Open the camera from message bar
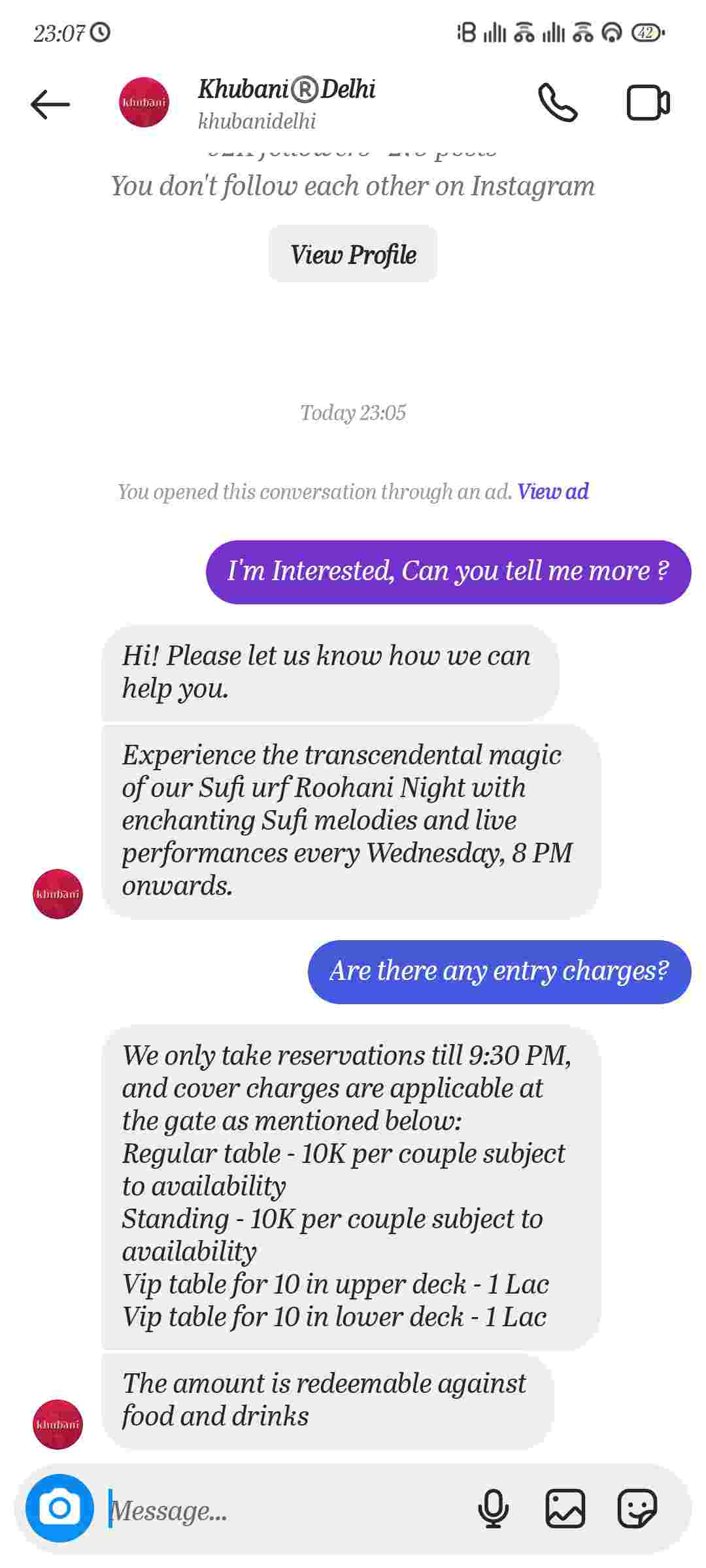Viewport: 706px width, 1568px height. click(59, 1508)
